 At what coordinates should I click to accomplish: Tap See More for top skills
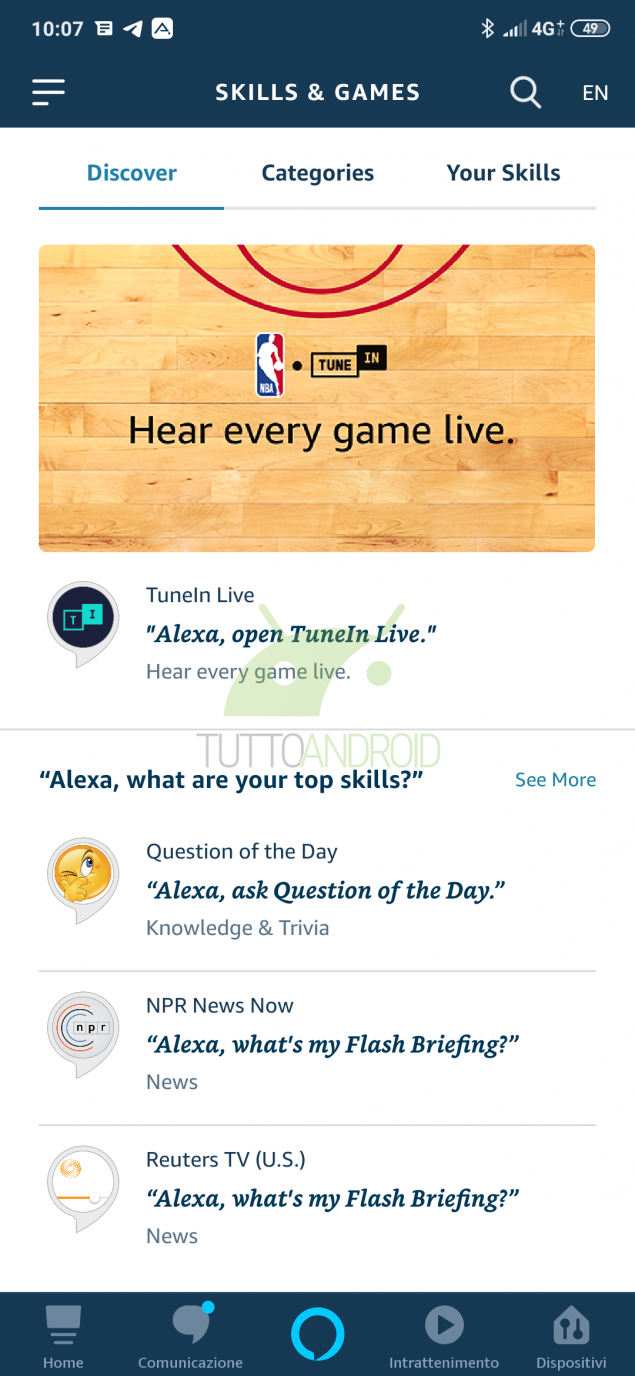555,780
